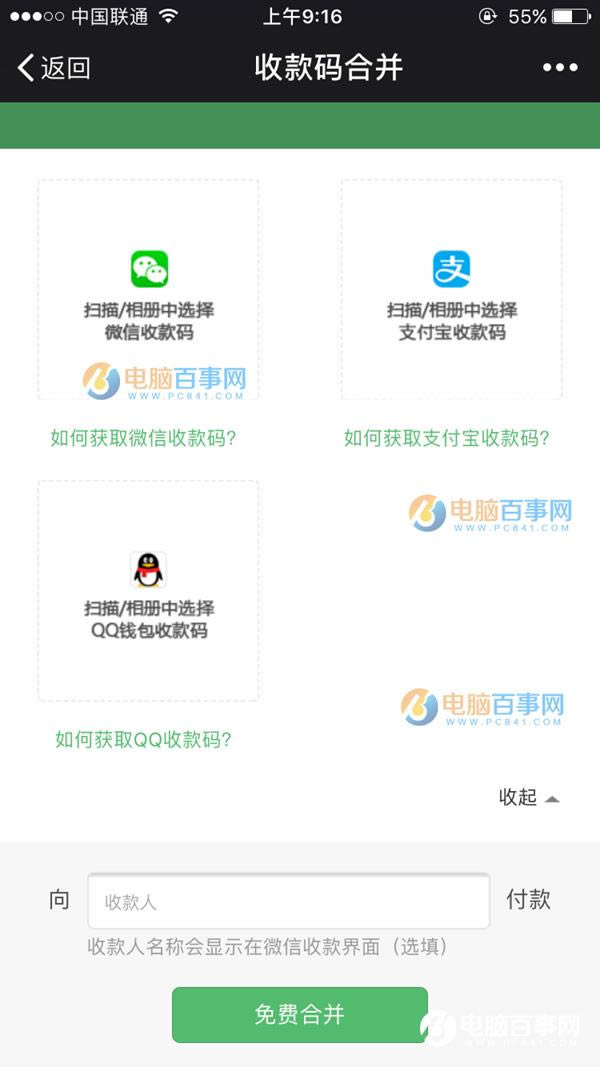This screenshot has width=600, height=1067.
Task: Select the QQ钱包收款码 upload box
Action: 148,590
